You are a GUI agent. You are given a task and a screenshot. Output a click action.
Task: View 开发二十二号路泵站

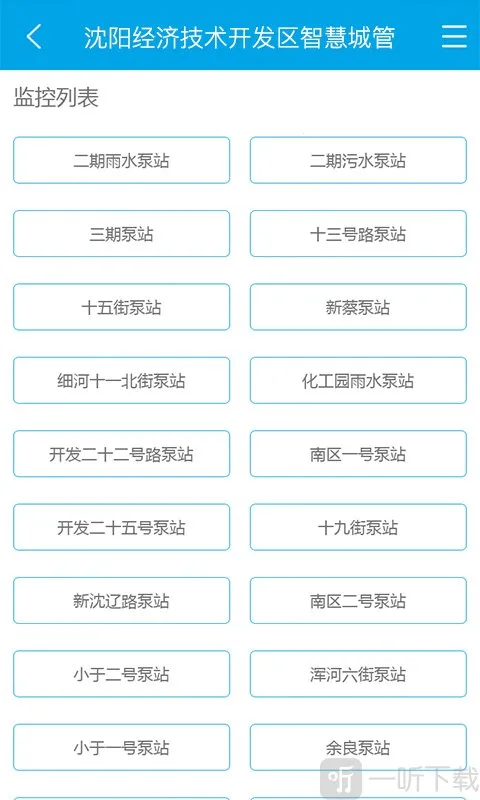pyautogui.click(x=121, y=454)
